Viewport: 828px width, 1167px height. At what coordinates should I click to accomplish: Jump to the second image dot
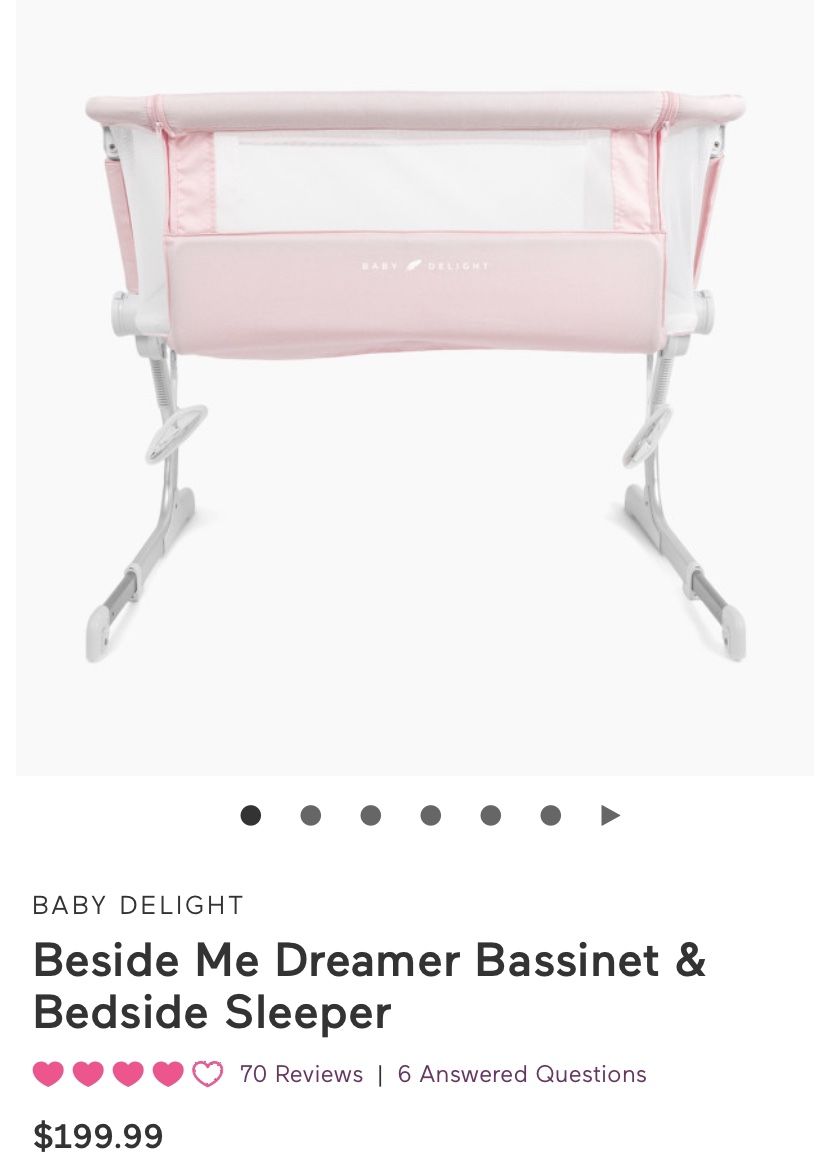point(311,816)
